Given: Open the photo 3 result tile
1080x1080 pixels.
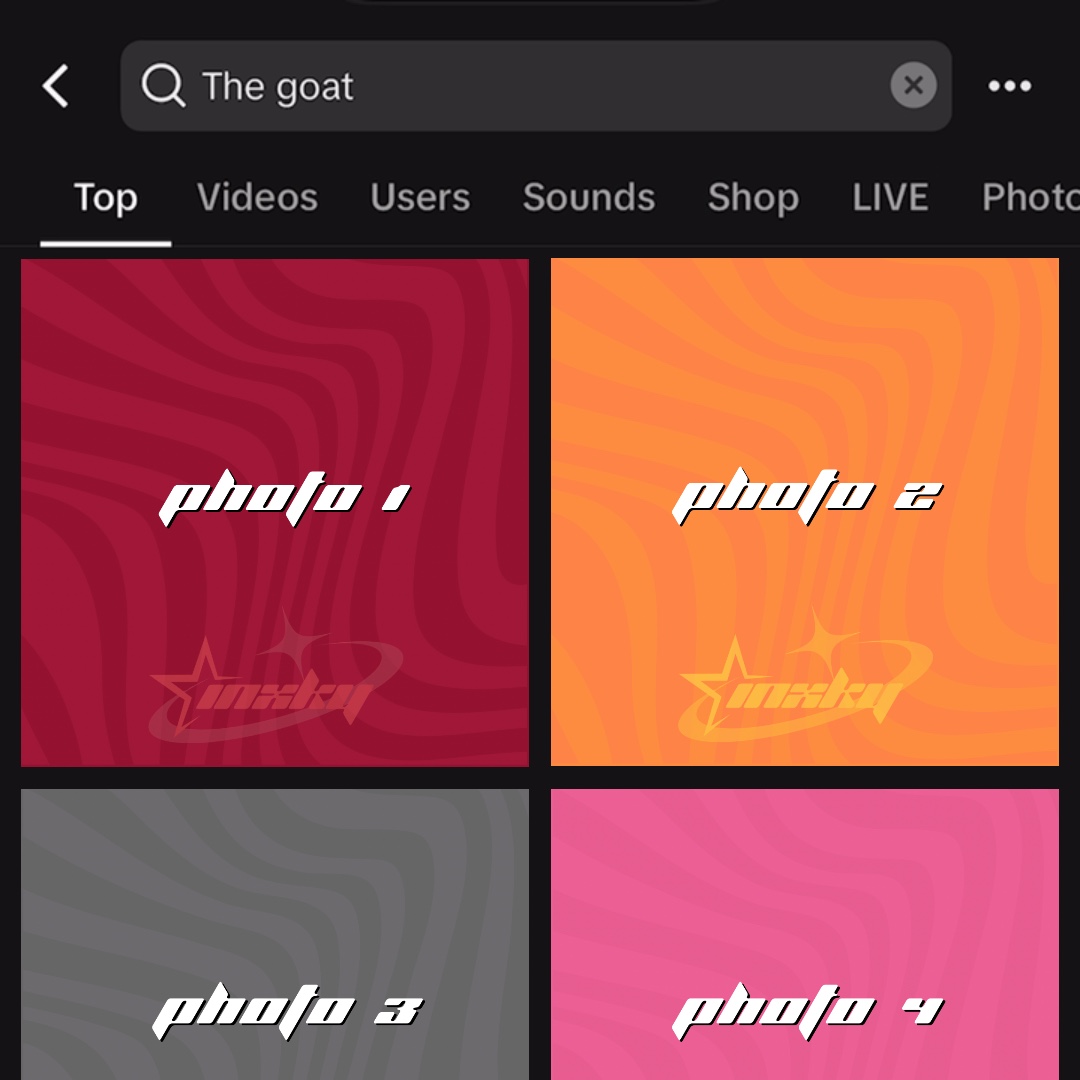Looking at the screenshot, I should pyautogui.click(x=275, y=935).
